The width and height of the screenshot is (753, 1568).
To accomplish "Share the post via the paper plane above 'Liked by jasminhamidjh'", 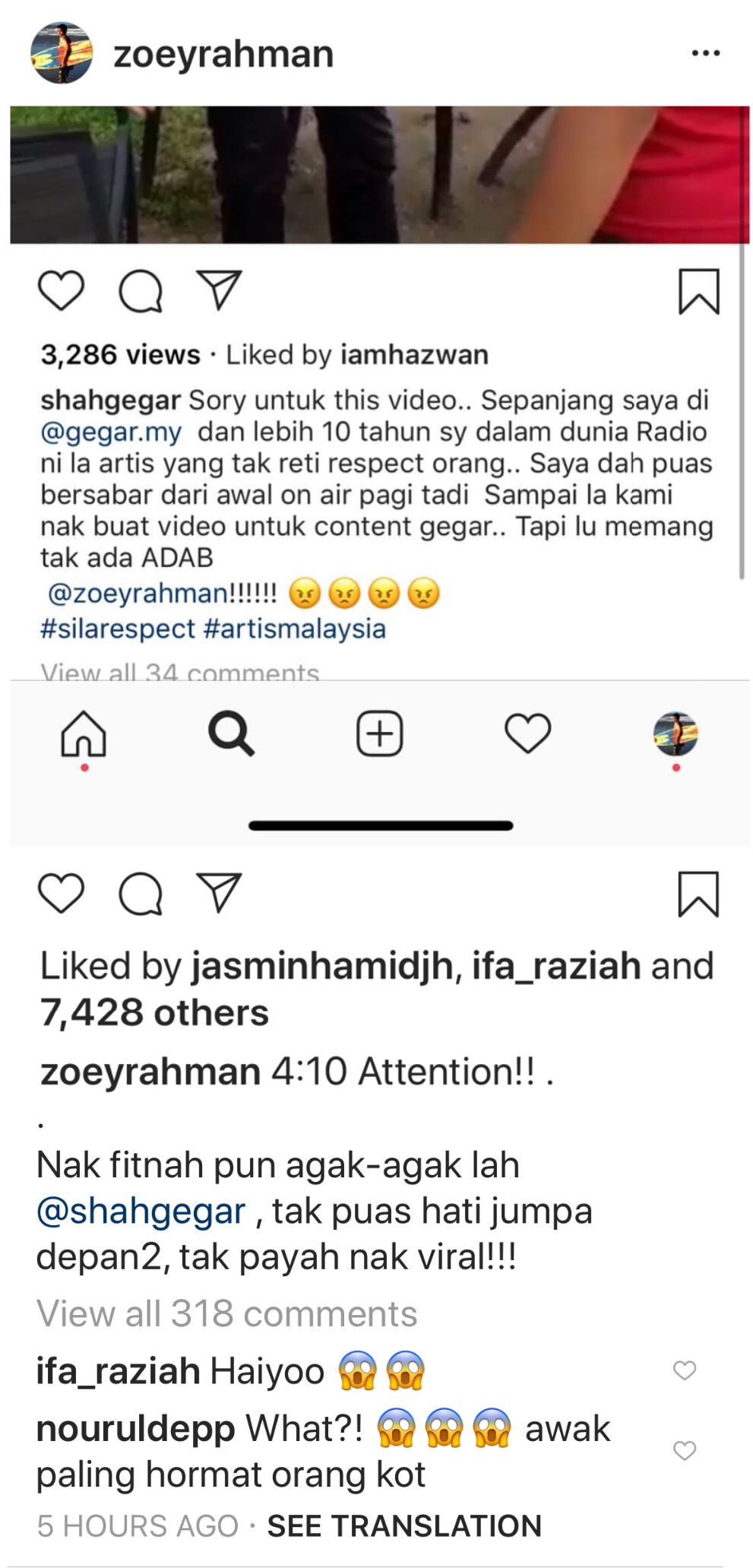I will [219, 892].
